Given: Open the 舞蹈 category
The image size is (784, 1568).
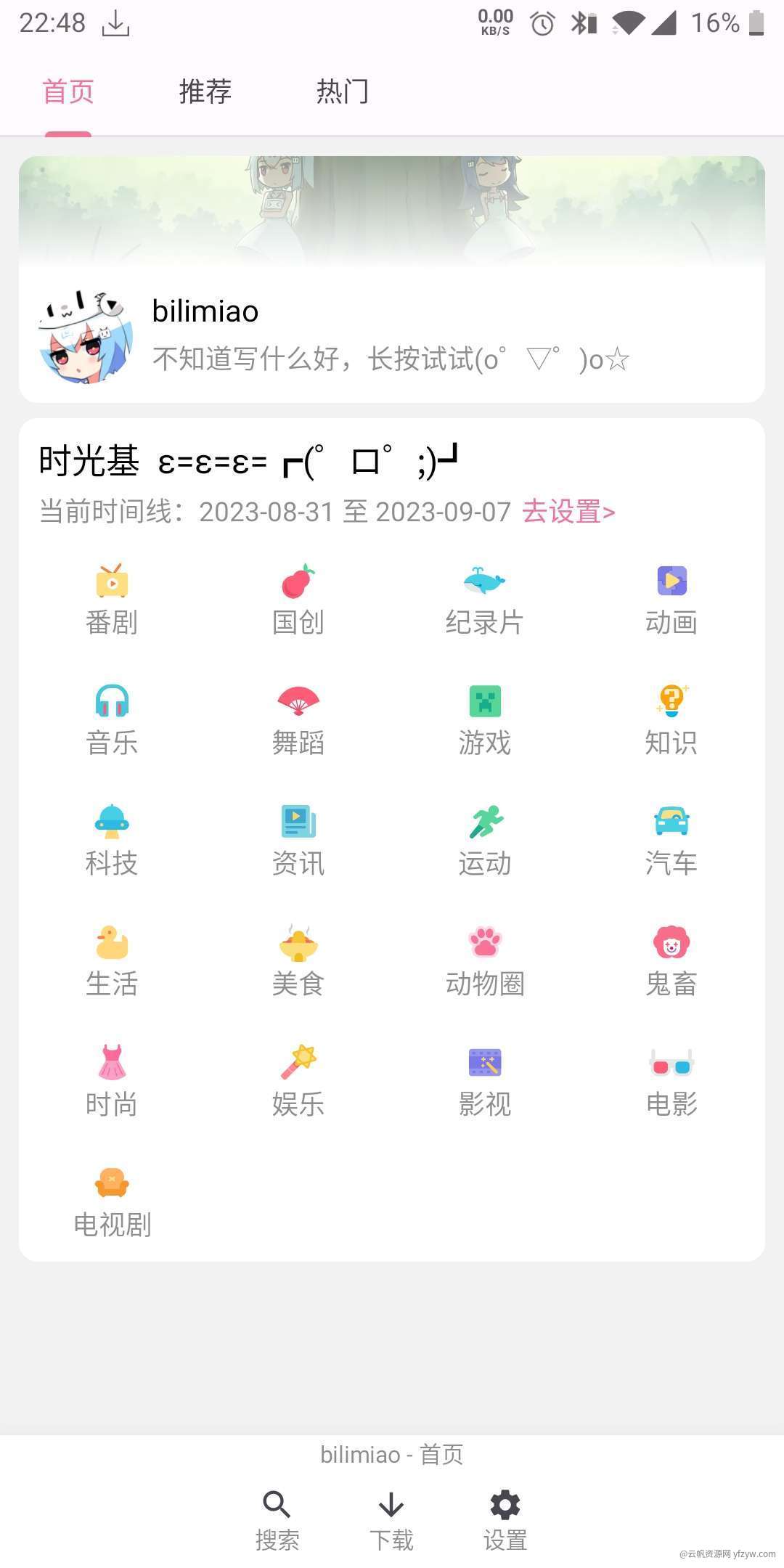Looking at the screenshot, I should click(x=298, y=721).
